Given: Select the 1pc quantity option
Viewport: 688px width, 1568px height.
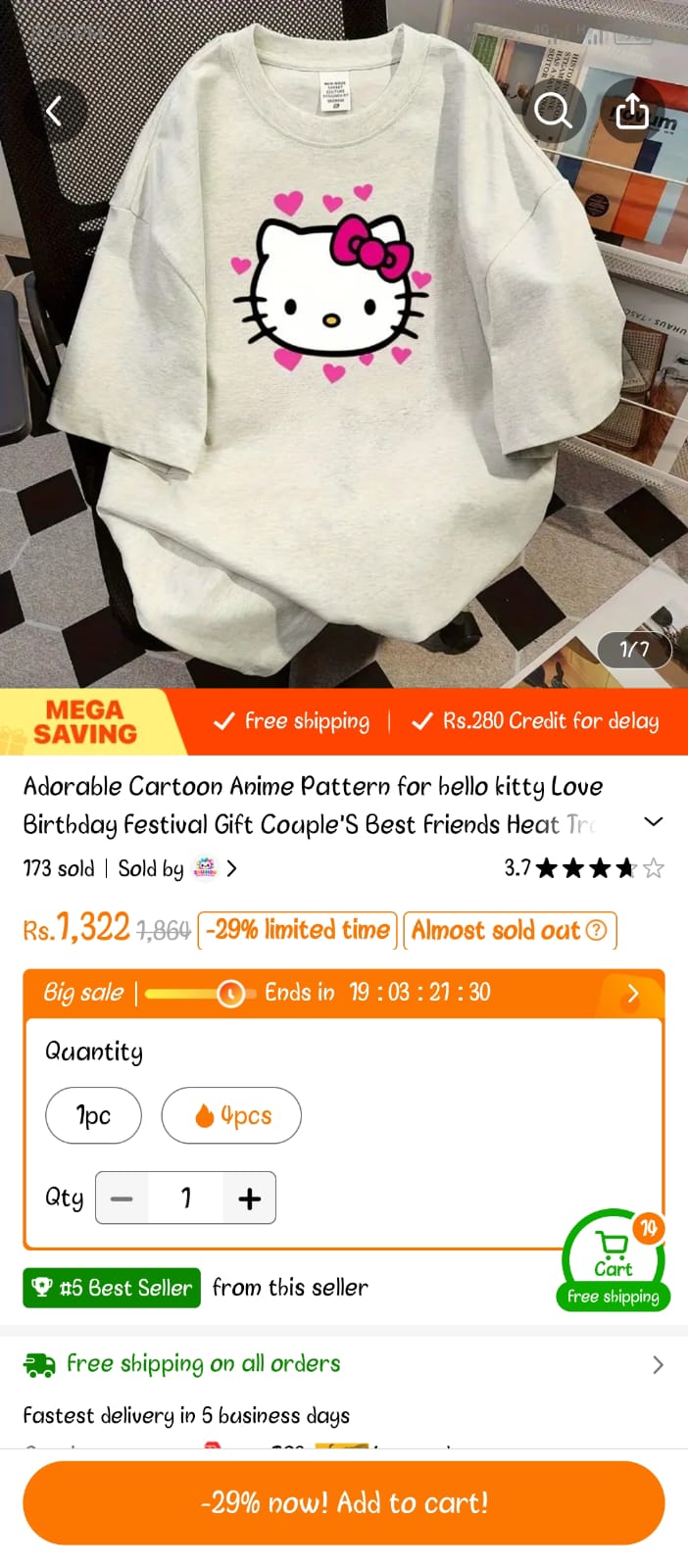Looking at the screenshot, I should click(x=94, y=1115).
